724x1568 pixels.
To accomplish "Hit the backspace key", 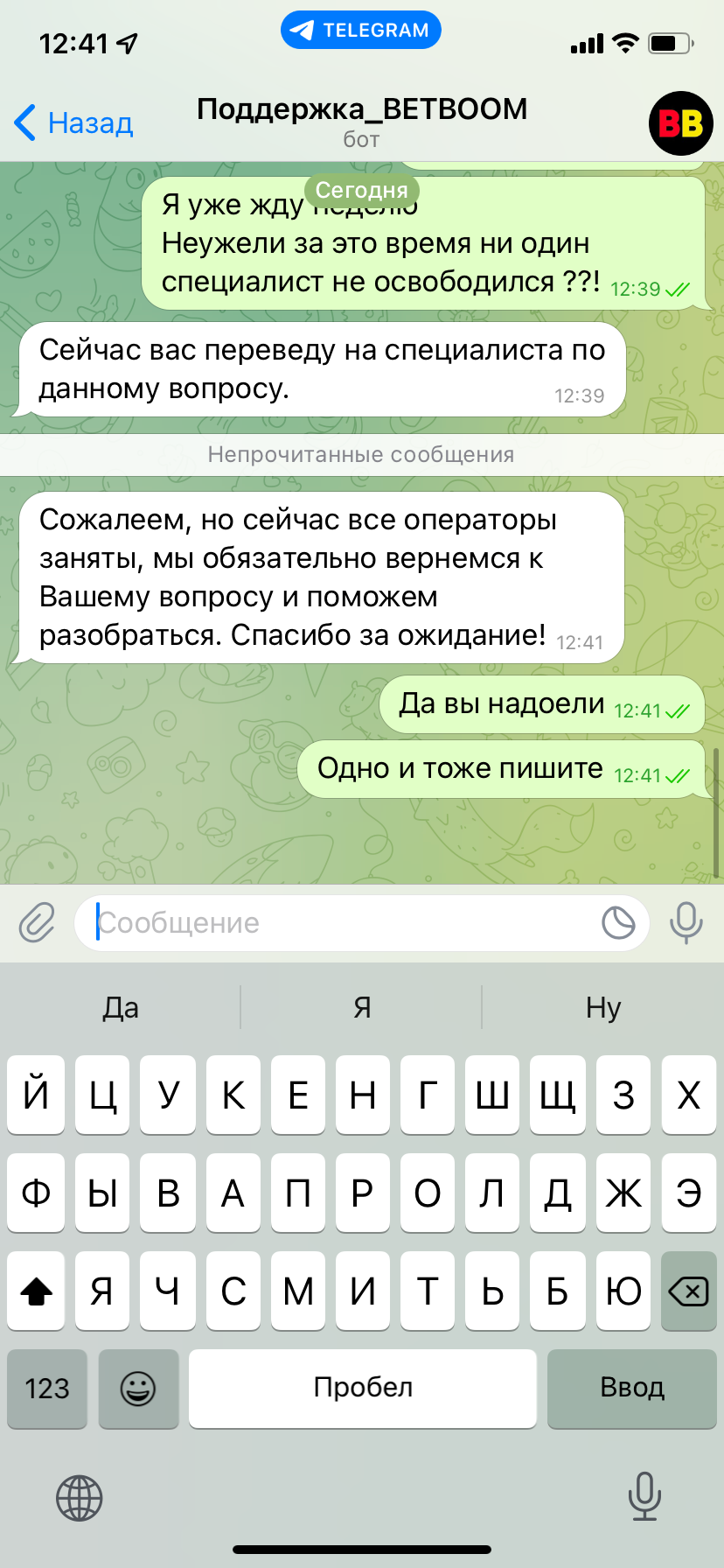I will (688, 1291).
